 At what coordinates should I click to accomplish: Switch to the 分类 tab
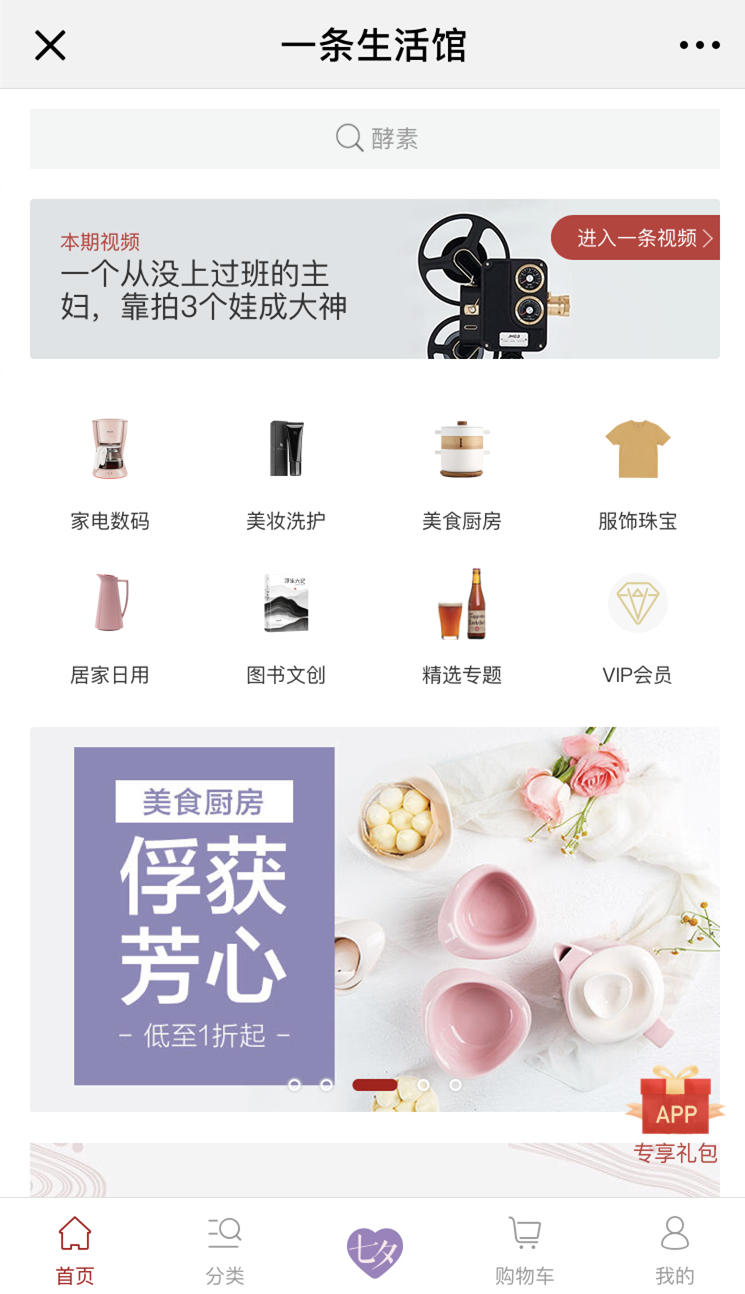point(225,1250)
